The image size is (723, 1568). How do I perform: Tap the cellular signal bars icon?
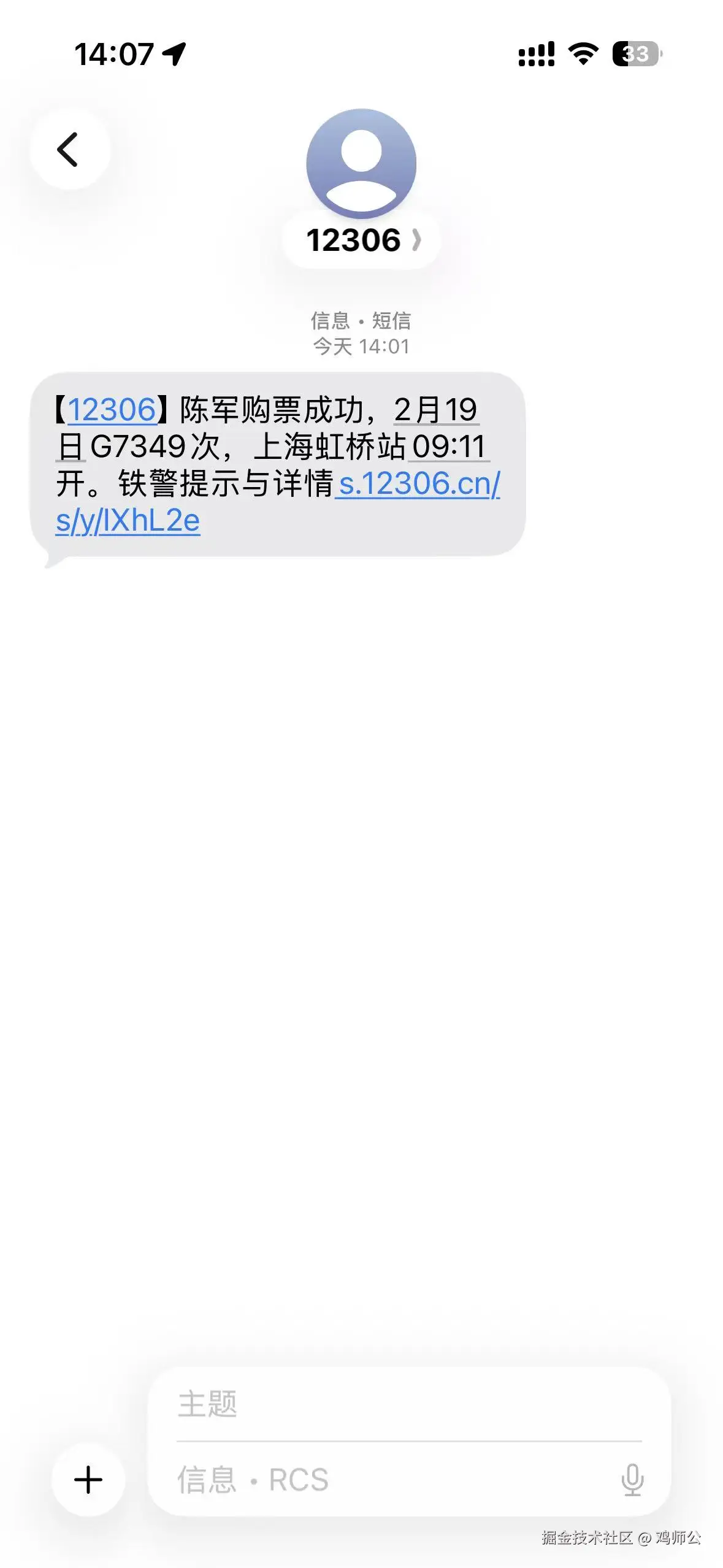coord(538,55)
